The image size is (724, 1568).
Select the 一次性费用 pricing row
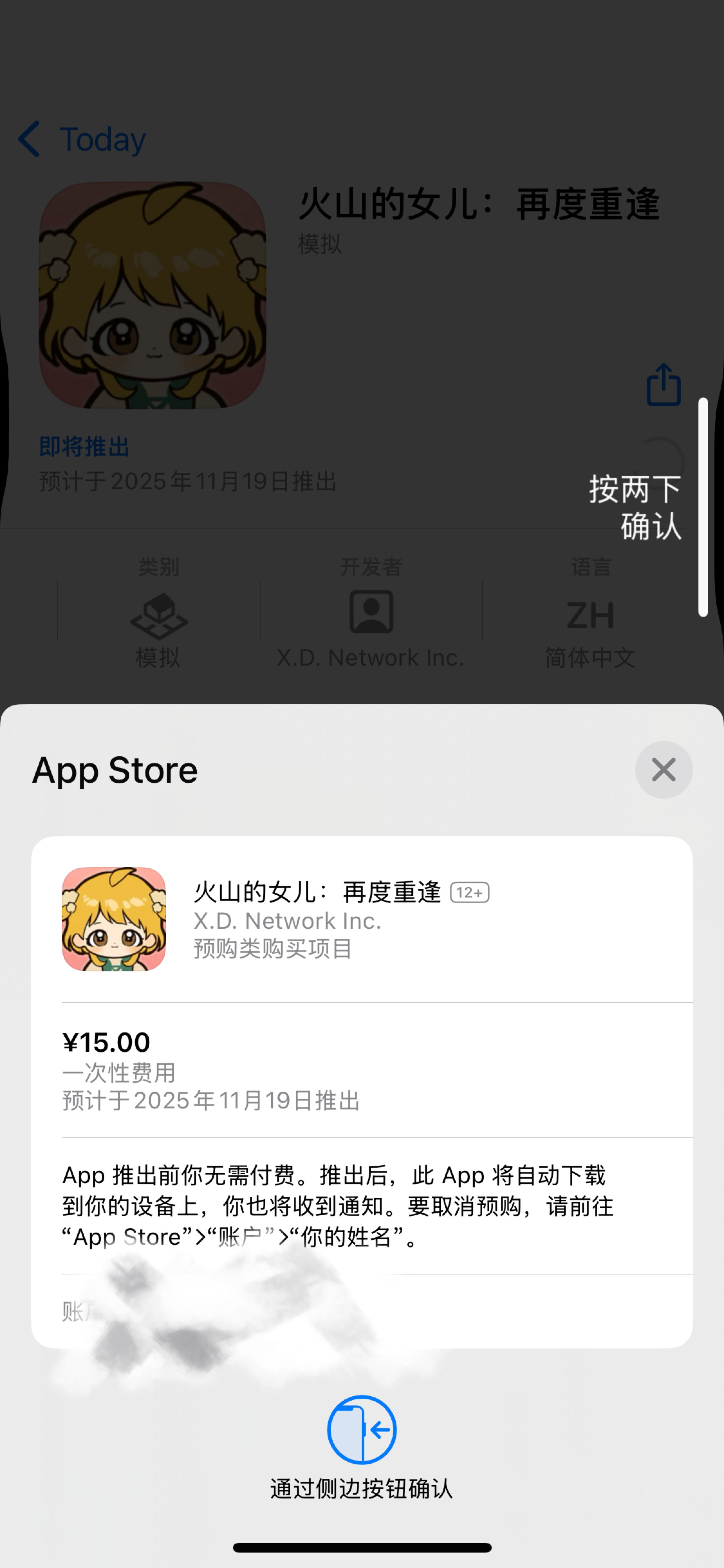[119, 1072]
